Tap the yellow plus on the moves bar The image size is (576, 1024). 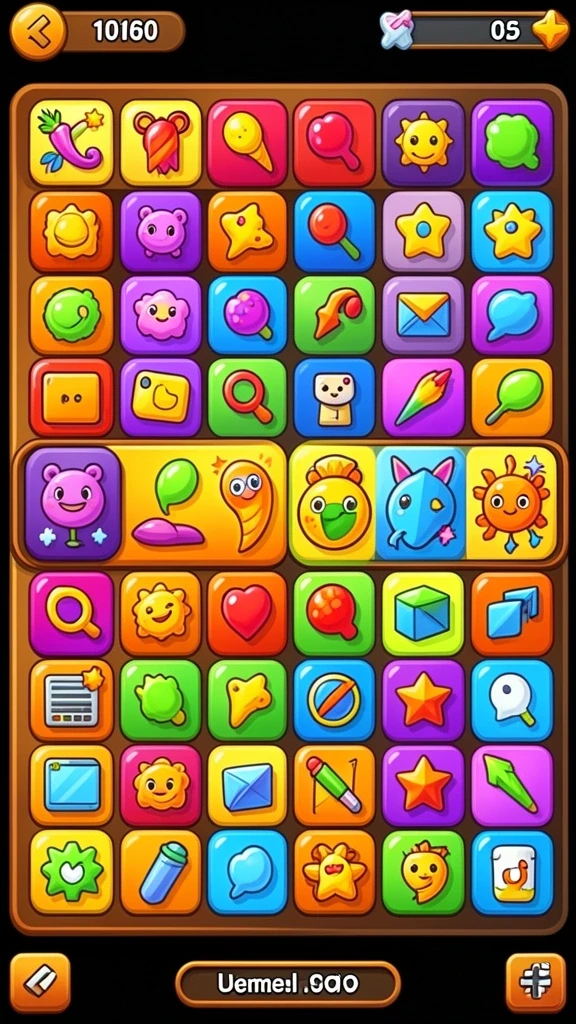coord(551,30)
